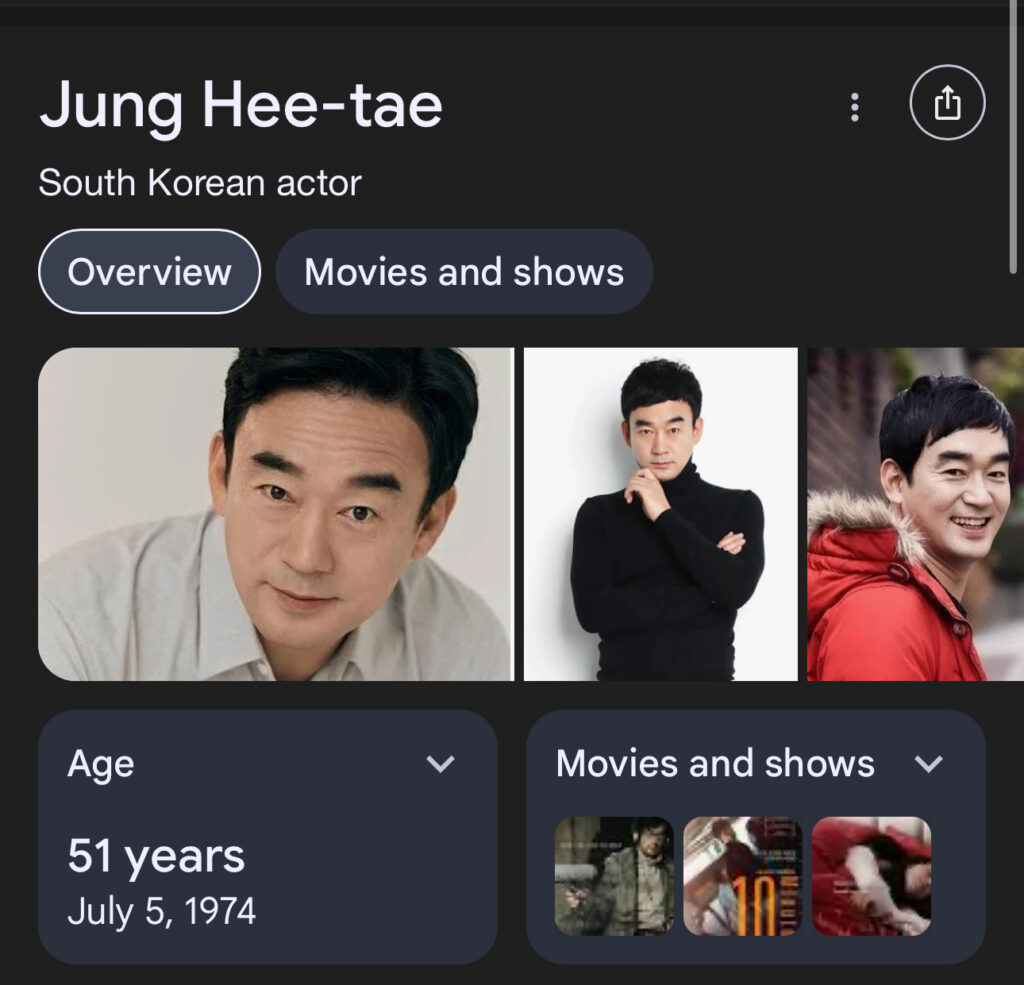1024x985 pixels.
Task: Open the close-up photo in grey shirt
Action: (275, 514)
